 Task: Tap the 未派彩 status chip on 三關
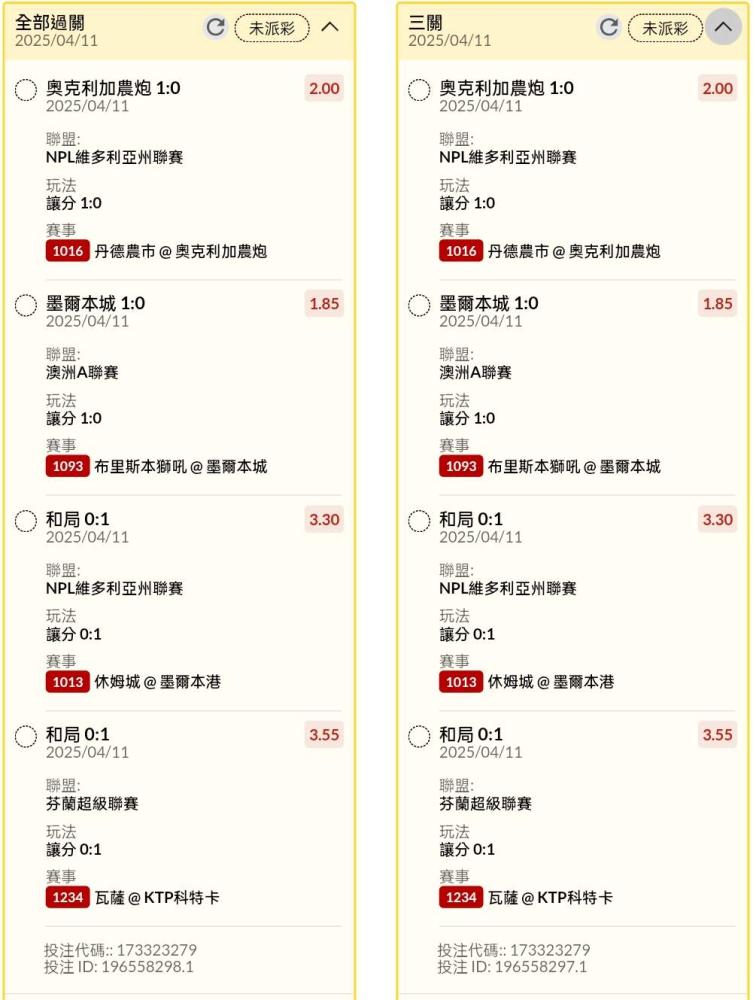[666, 28]
